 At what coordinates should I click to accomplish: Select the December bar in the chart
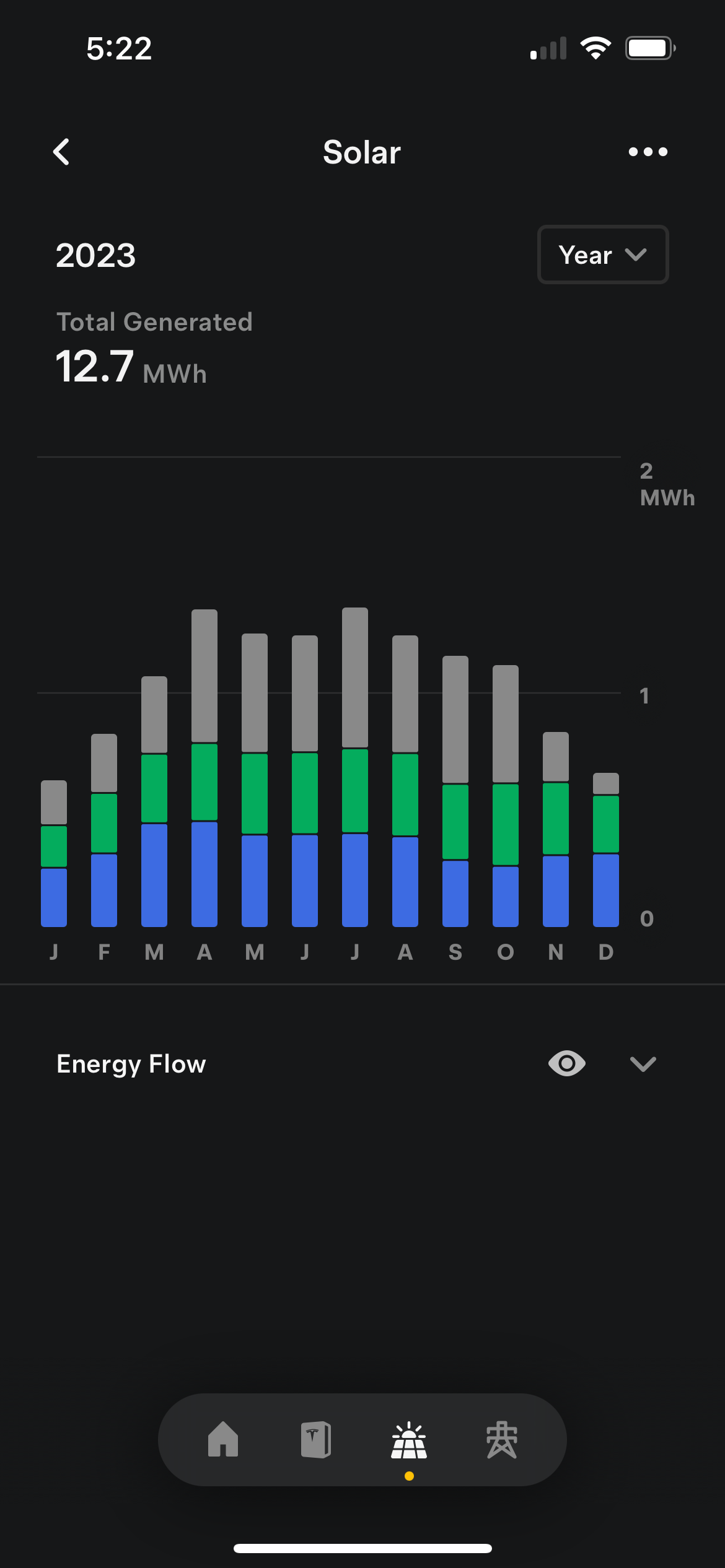click(606, 850)
